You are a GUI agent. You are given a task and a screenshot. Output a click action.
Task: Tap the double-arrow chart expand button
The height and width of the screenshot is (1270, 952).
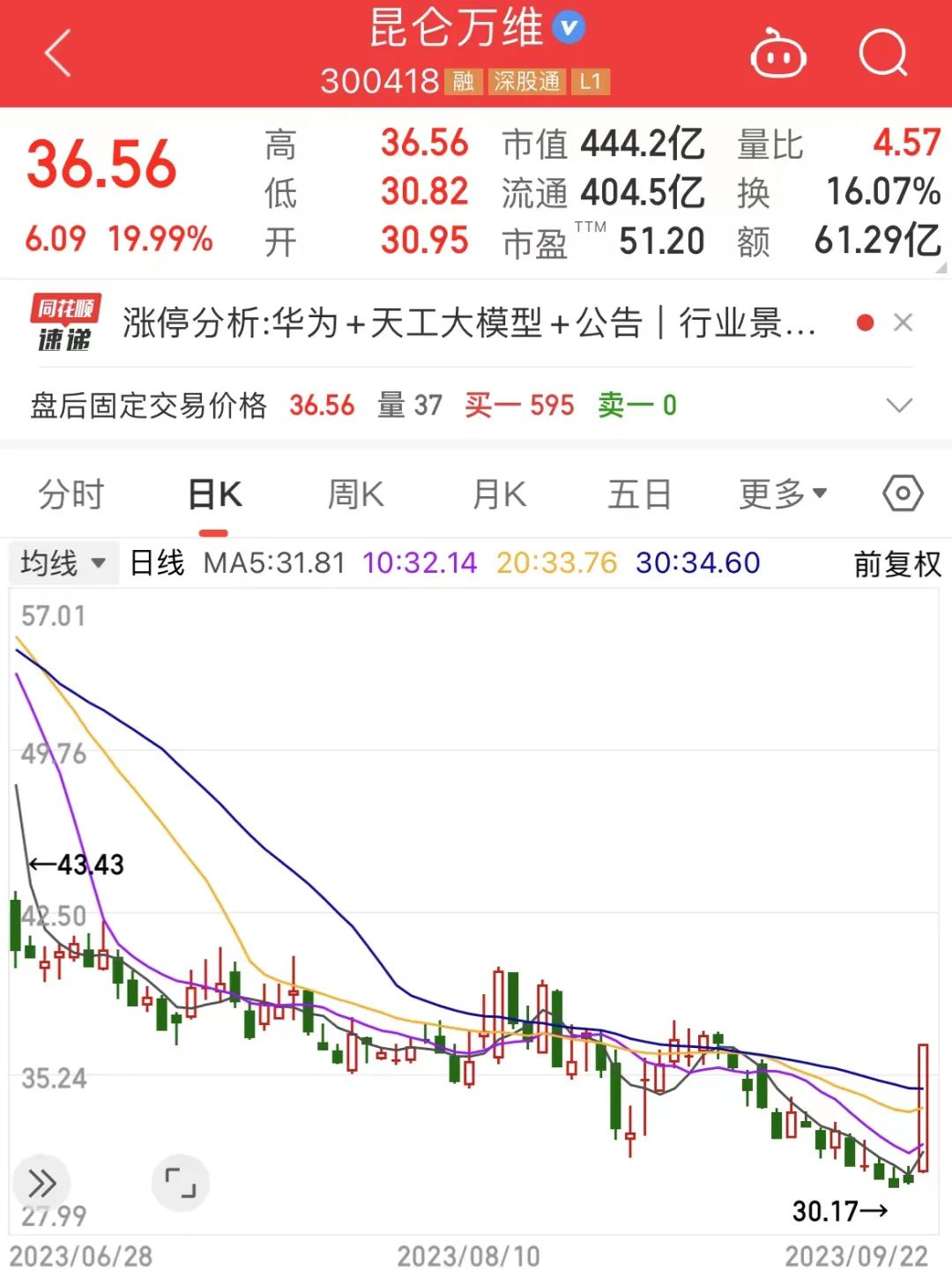41,1183
